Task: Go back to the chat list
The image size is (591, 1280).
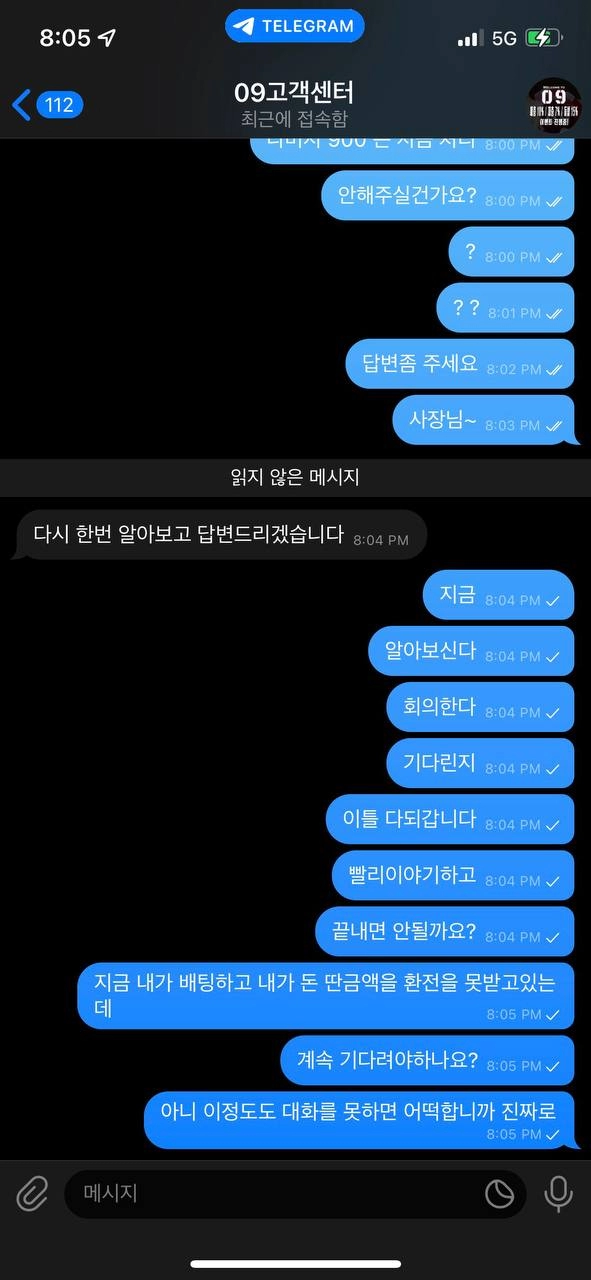Action: (47, 104)
